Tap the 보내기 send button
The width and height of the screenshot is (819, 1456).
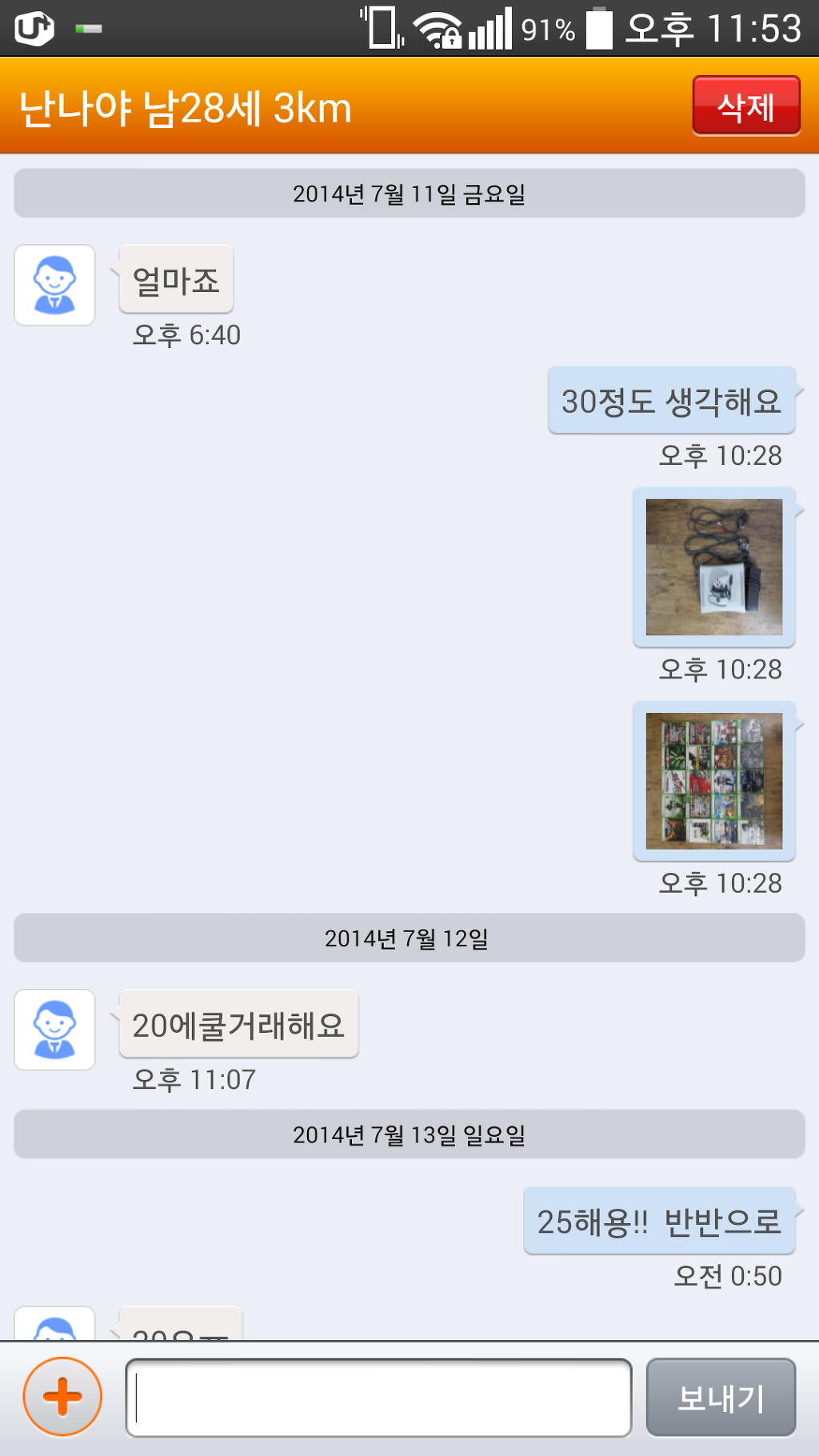pos(721,1397)
